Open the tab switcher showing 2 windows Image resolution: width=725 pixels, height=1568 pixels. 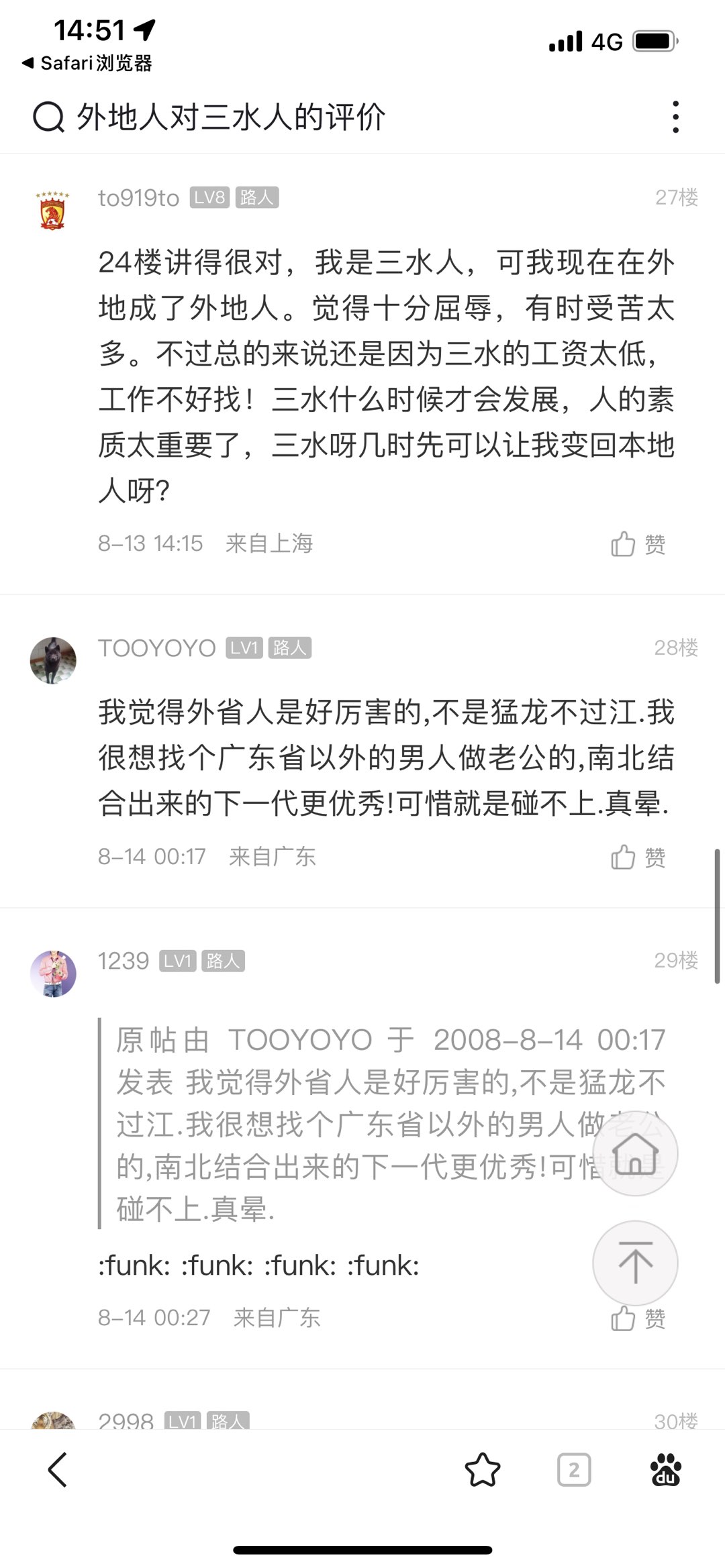(x=574, y=1470)
